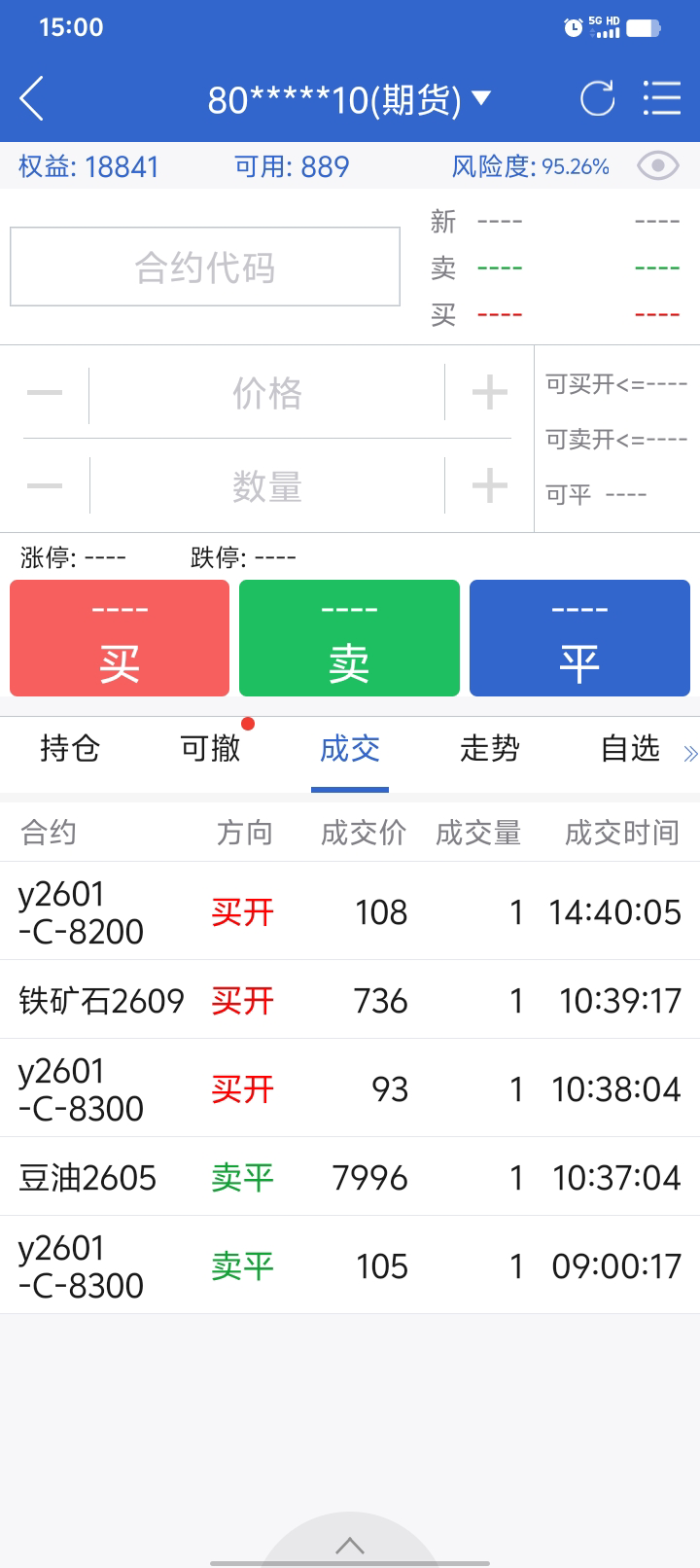Tap the green 卖 sell button
Image resolution: width=700 pixels, height=1568 pixels.
click(x=349, y=638)
